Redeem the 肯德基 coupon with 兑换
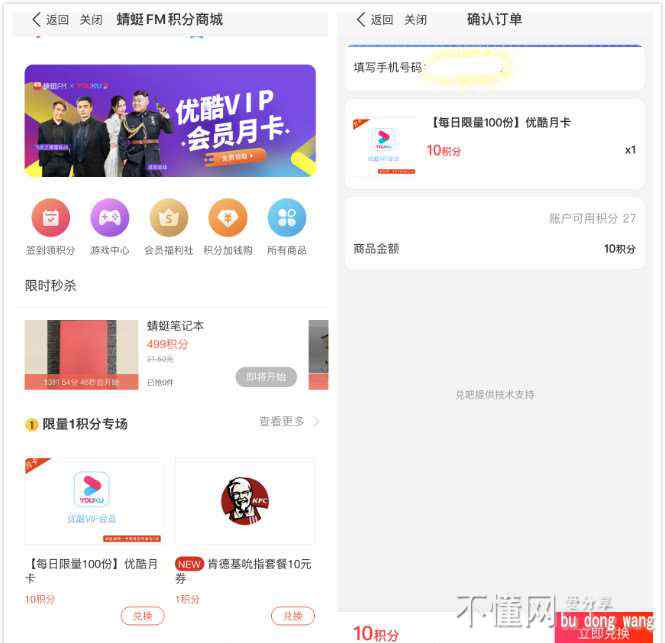The image size is (665, 643). click(x=292, y=616)
